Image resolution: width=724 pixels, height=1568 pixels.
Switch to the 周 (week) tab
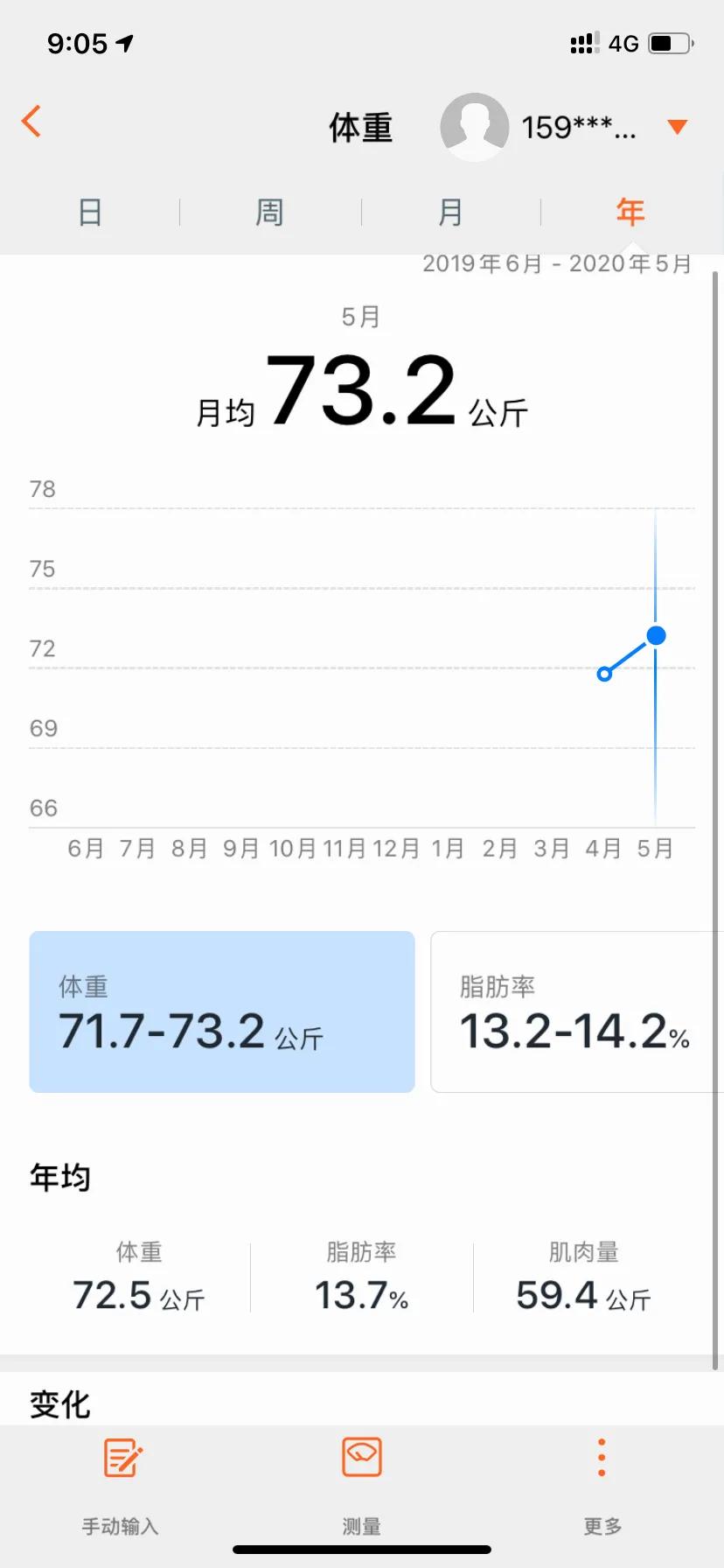269,212
